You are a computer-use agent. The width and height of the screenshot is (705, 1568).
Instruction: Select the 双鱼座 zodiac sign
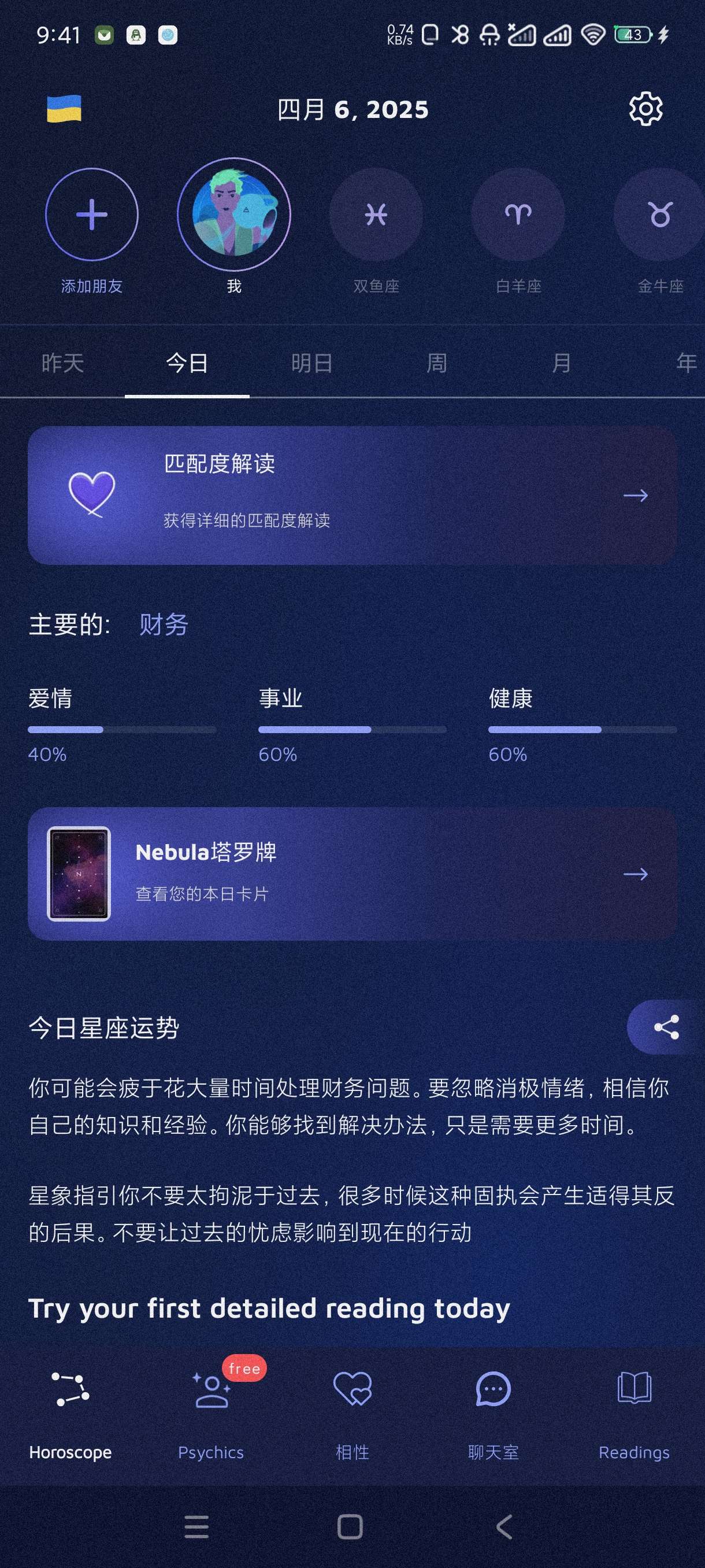376,215
